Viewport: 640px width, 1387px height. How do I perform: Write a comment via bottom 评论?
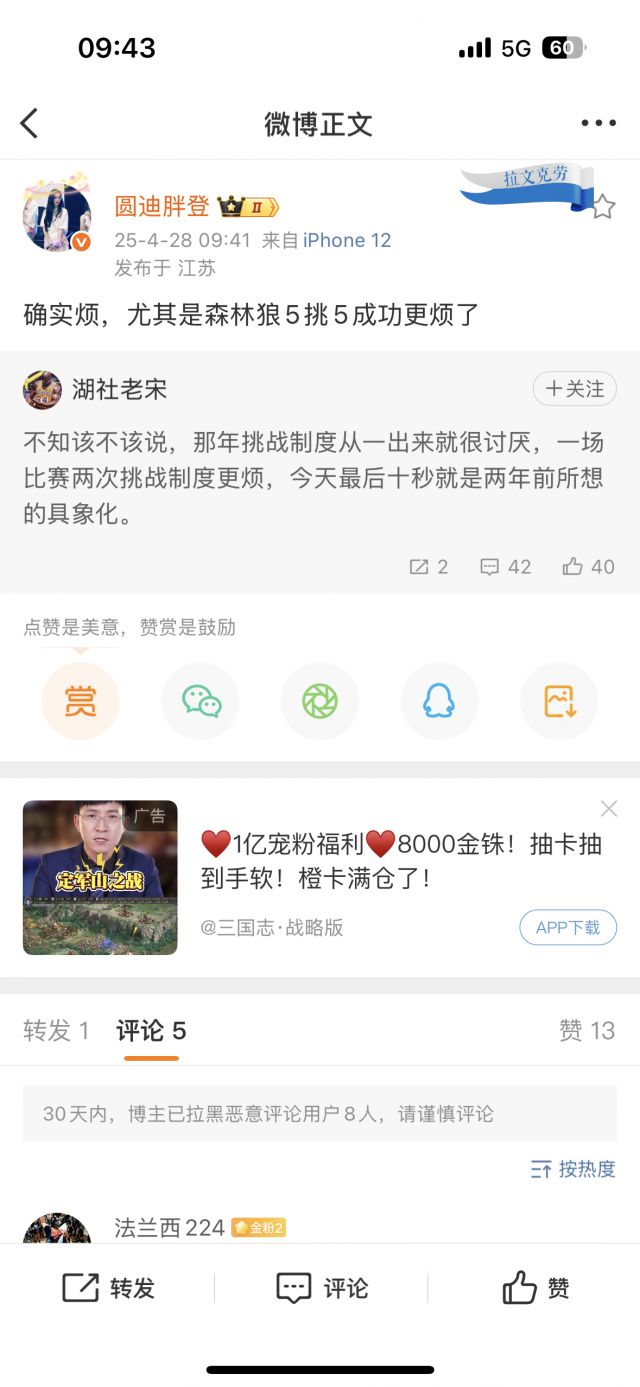coord(322,1288)
